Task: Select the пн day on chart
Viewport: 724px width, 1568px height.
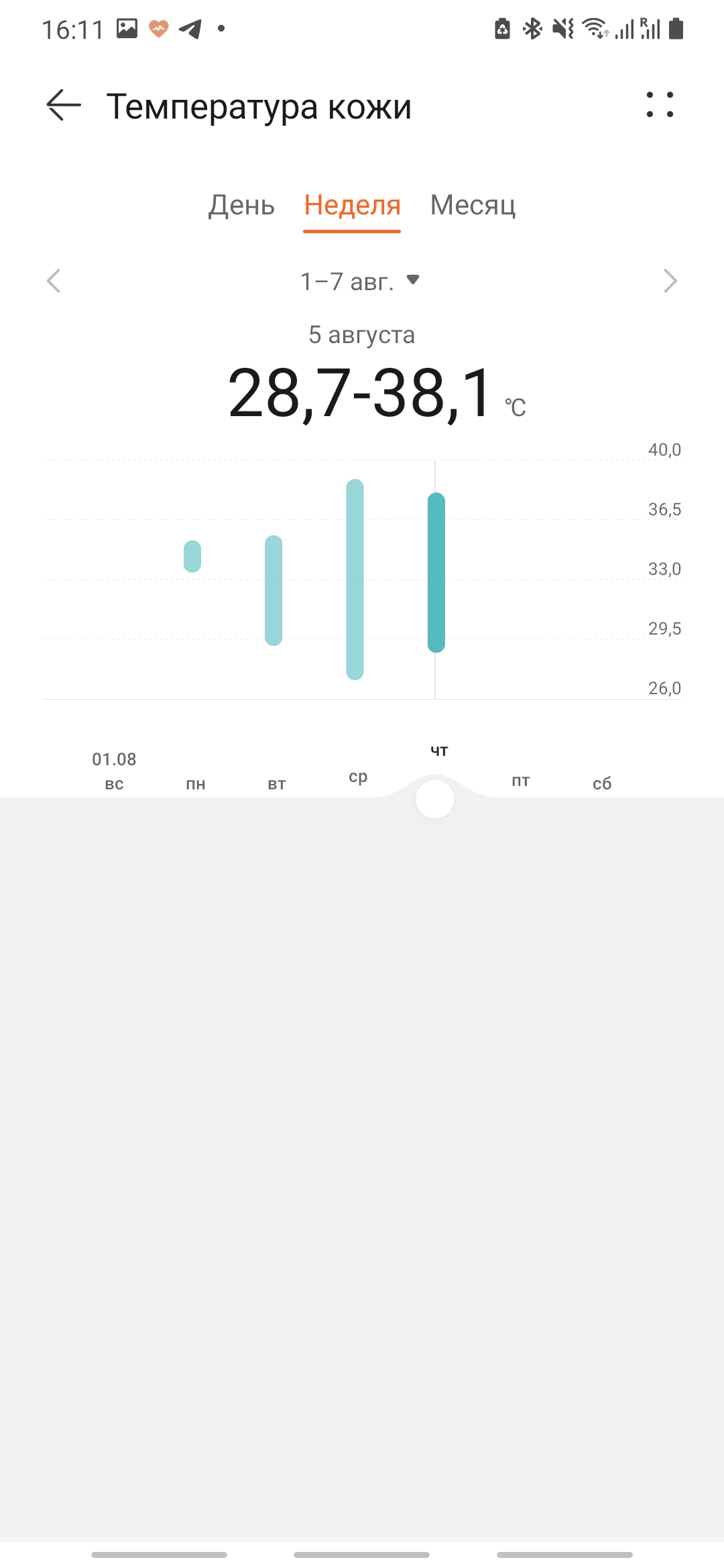Action: pos(196,783)
